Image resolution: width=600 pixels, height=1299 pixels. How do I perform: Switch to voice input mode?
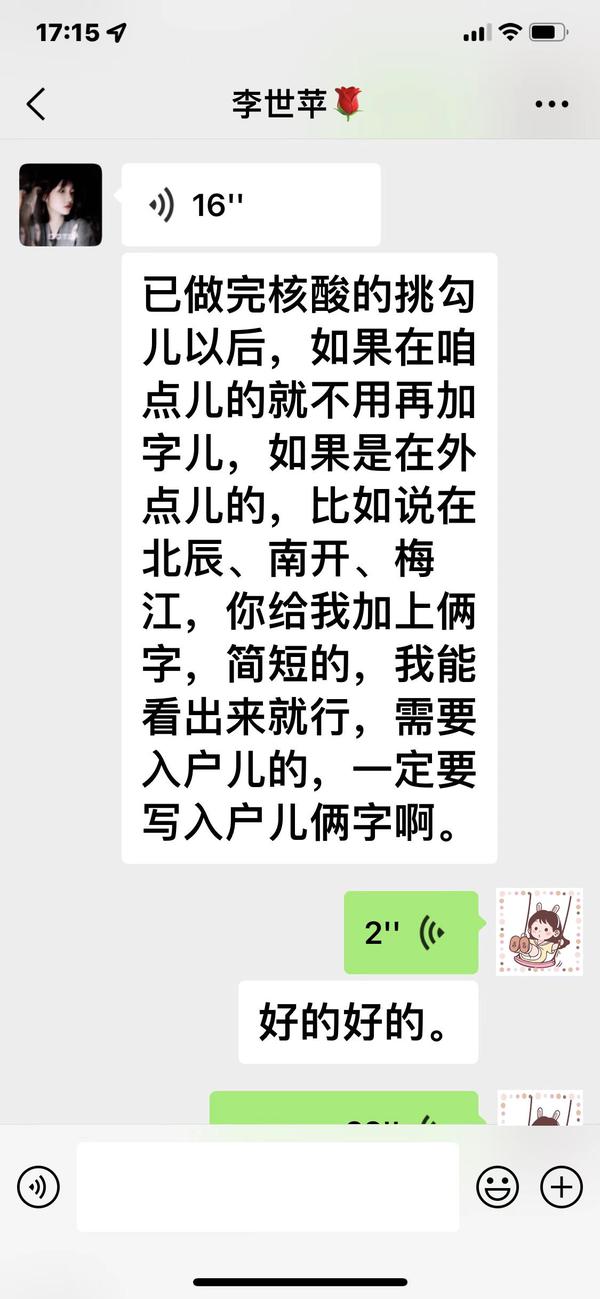click(38, 1187)
